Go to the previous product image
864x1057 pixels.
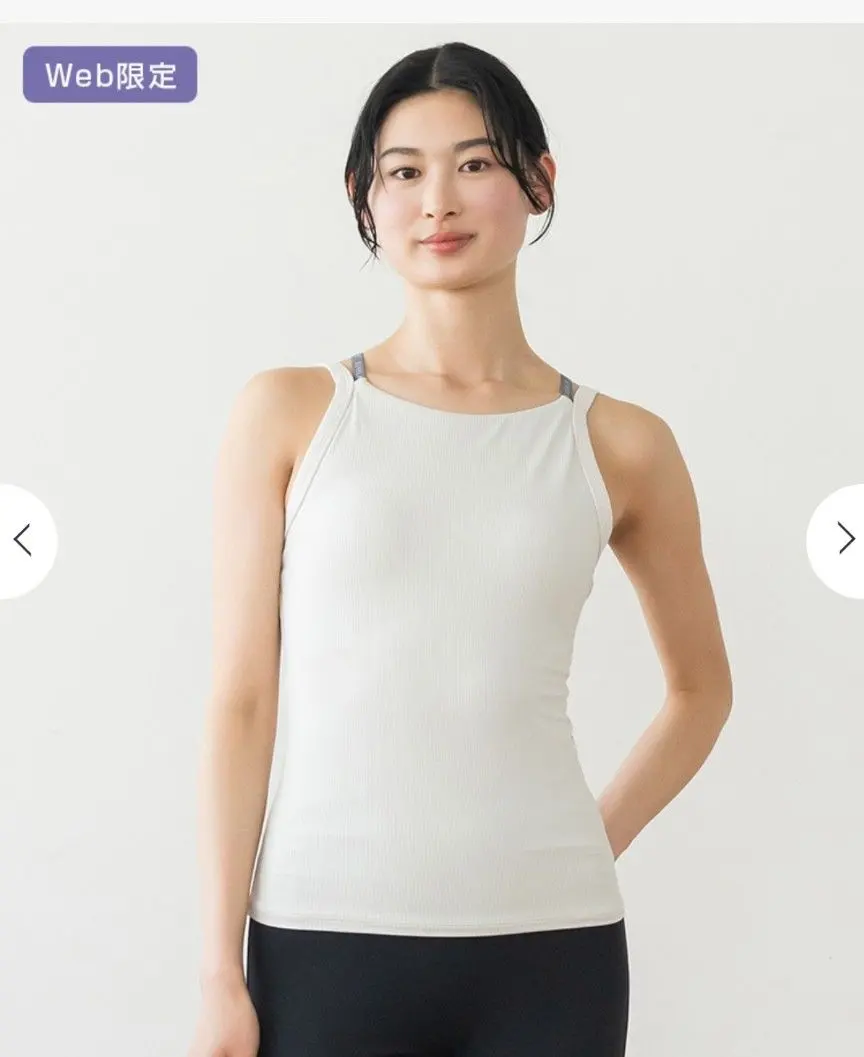22,541
